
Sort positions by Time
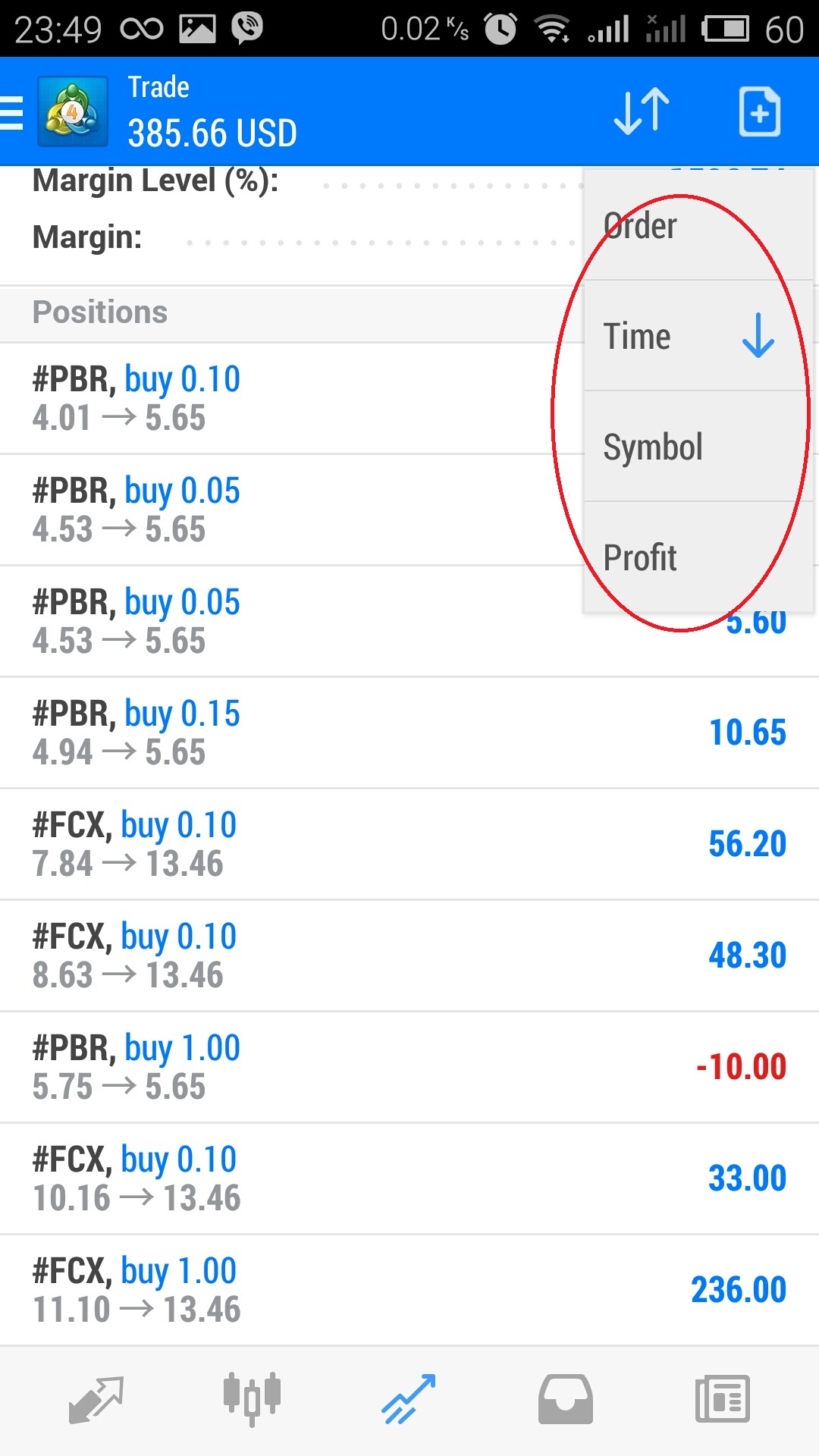[x=698, y=336]
